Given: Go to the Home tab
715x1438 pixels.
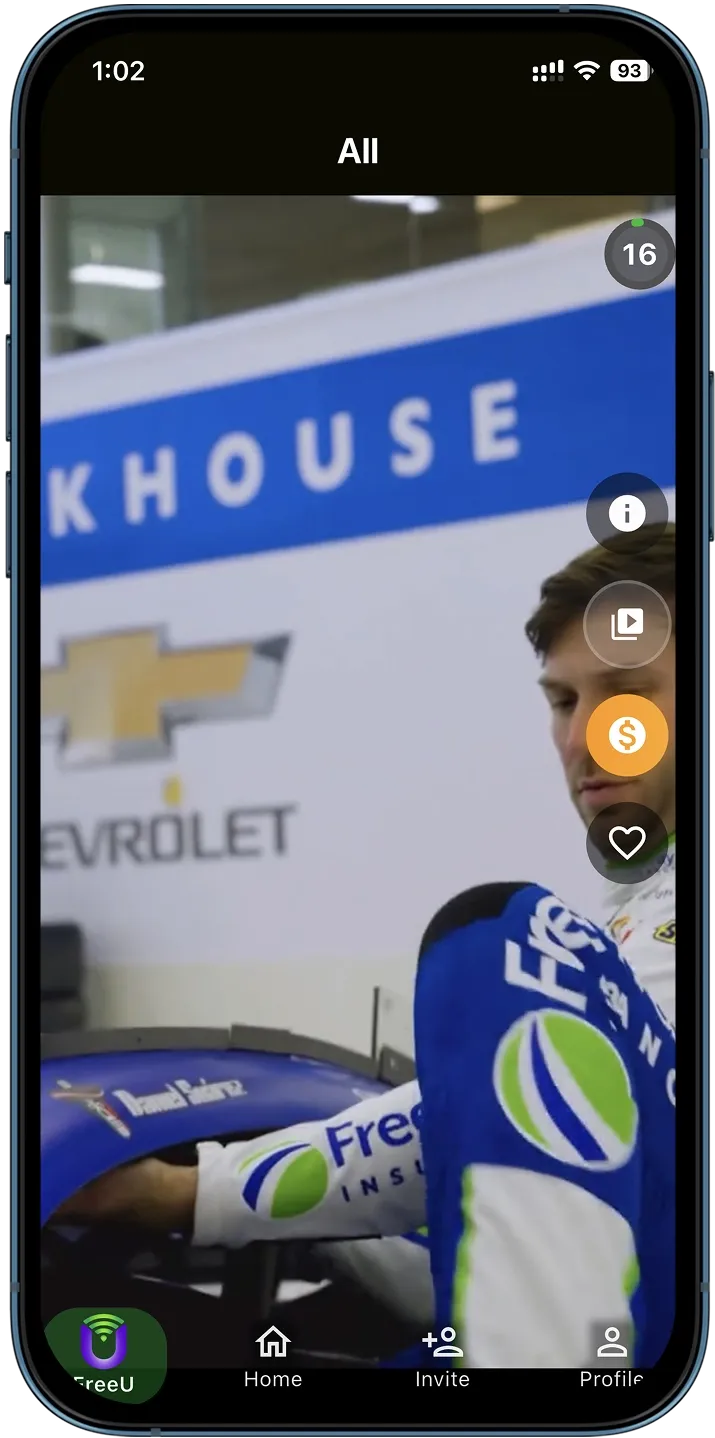Looking at the screenshot, I should tap(273, 1356).
